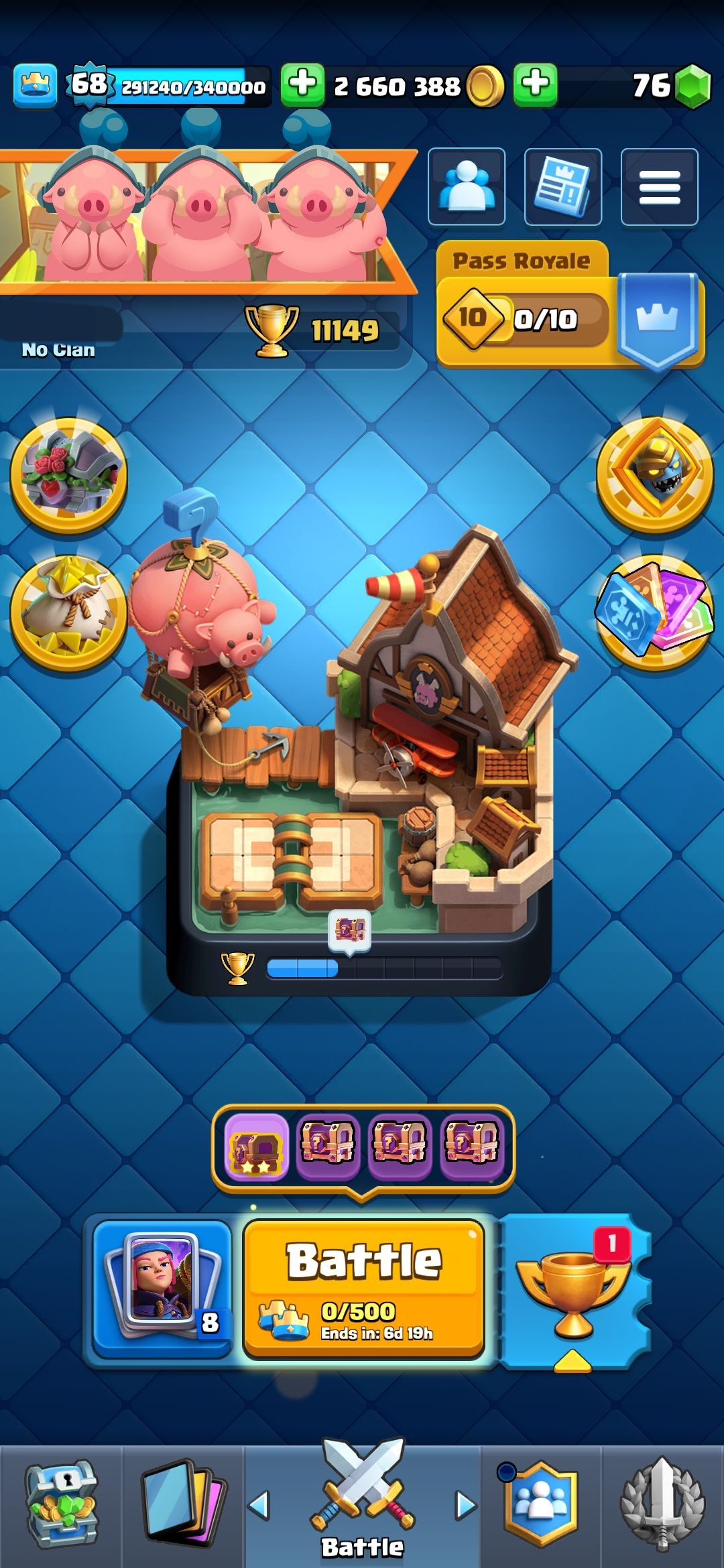Open the golden helmet event icon
The height and width of the screenshot is (1568, 724).
[x=655, y=474]
